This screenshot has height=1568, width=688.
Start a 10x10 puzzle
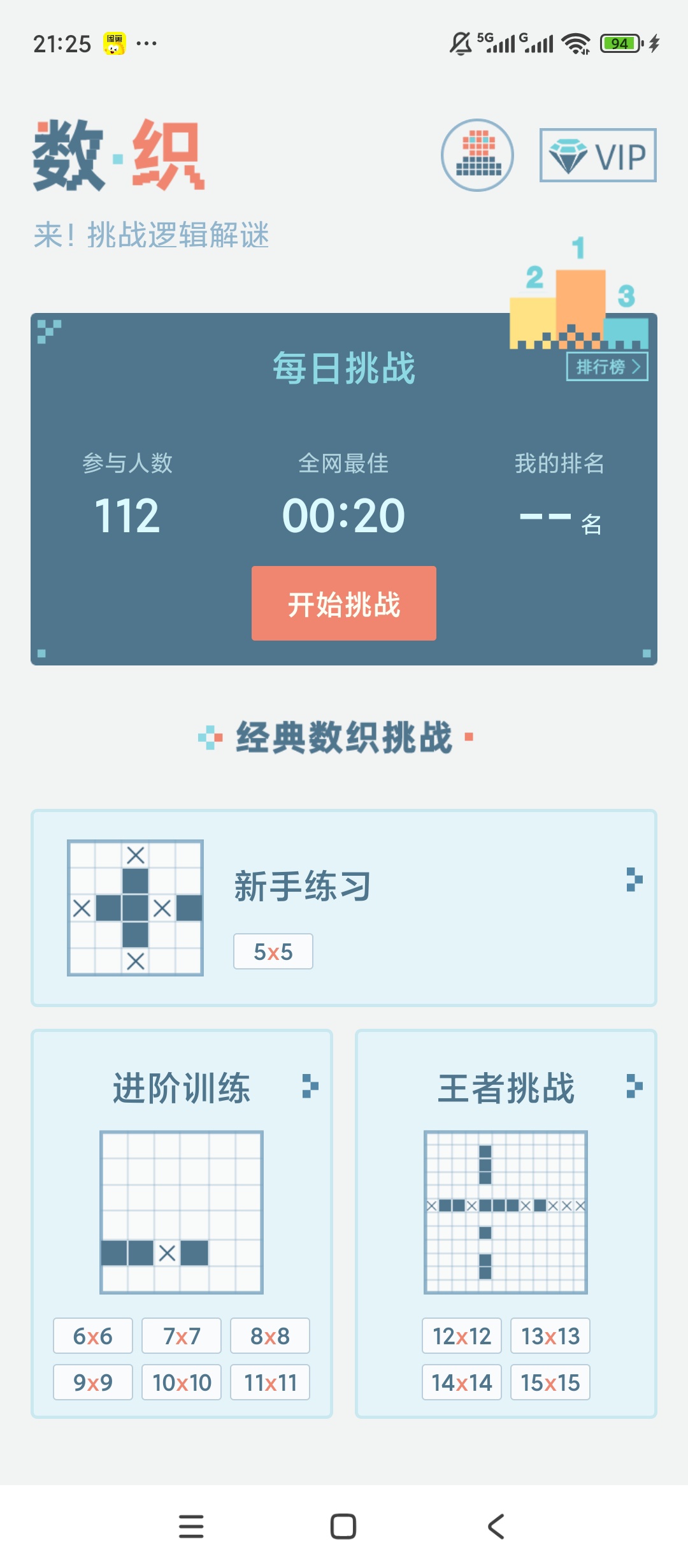(182, 1382)
